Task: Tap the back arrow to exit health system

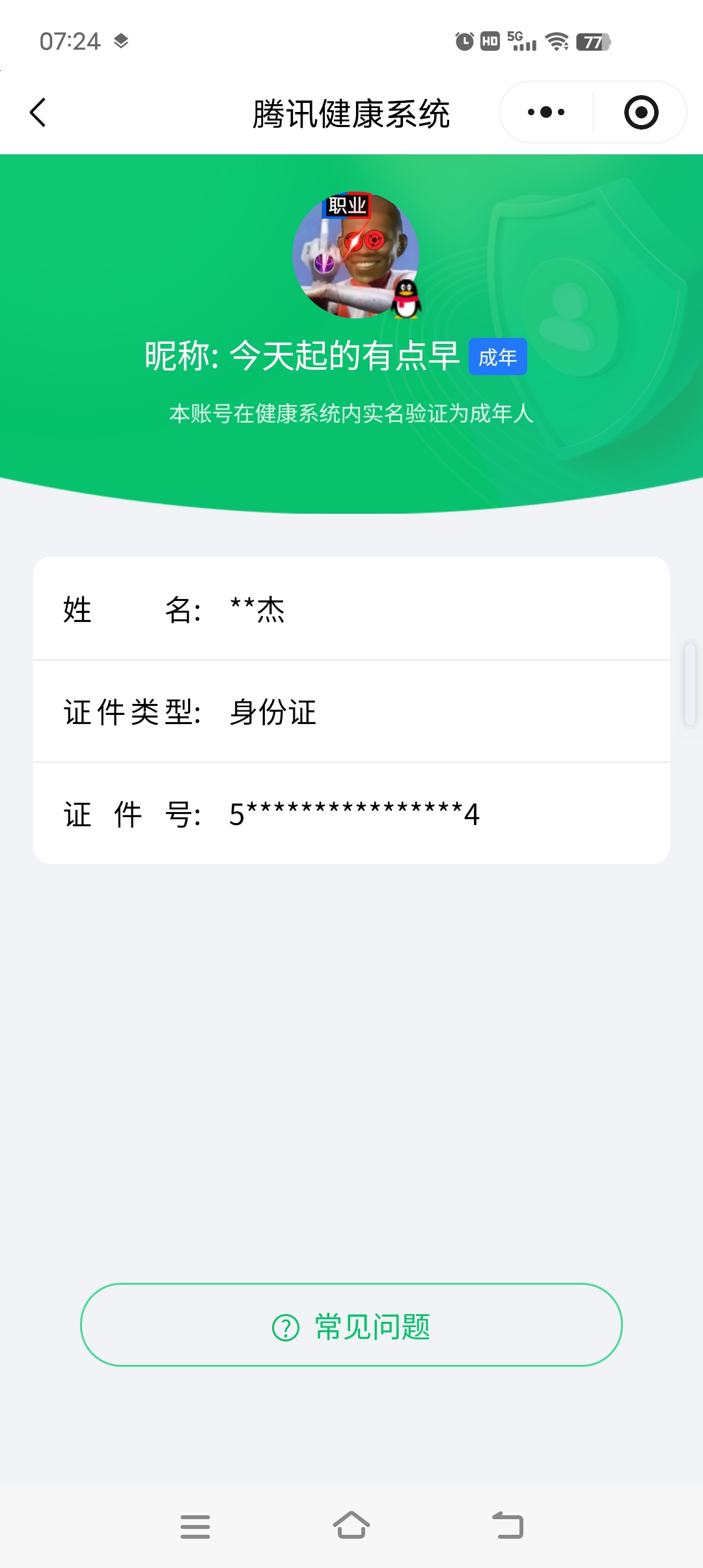Action: [x=37, y=112]
